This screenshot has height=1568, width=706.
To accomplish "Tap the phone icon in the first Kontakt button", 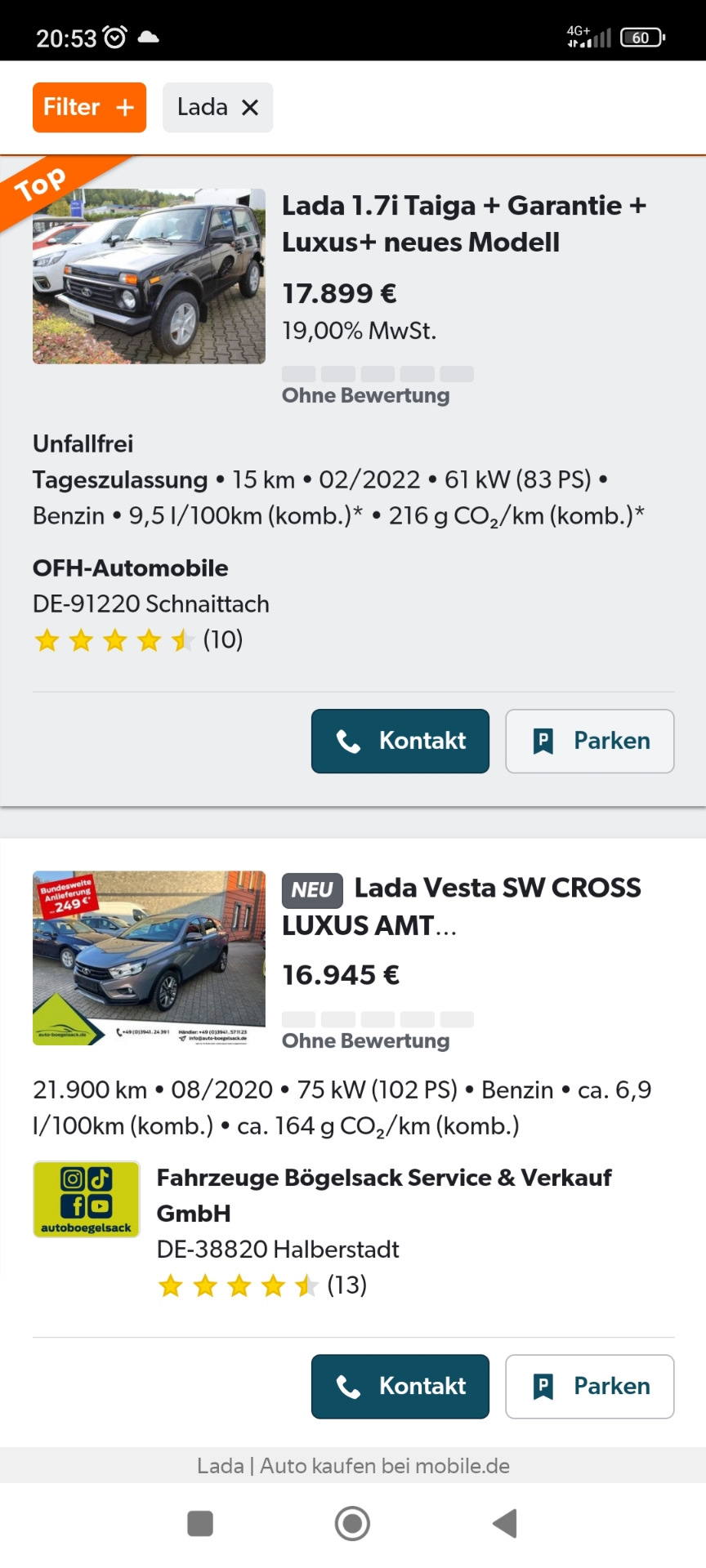I will pos(351,742).
